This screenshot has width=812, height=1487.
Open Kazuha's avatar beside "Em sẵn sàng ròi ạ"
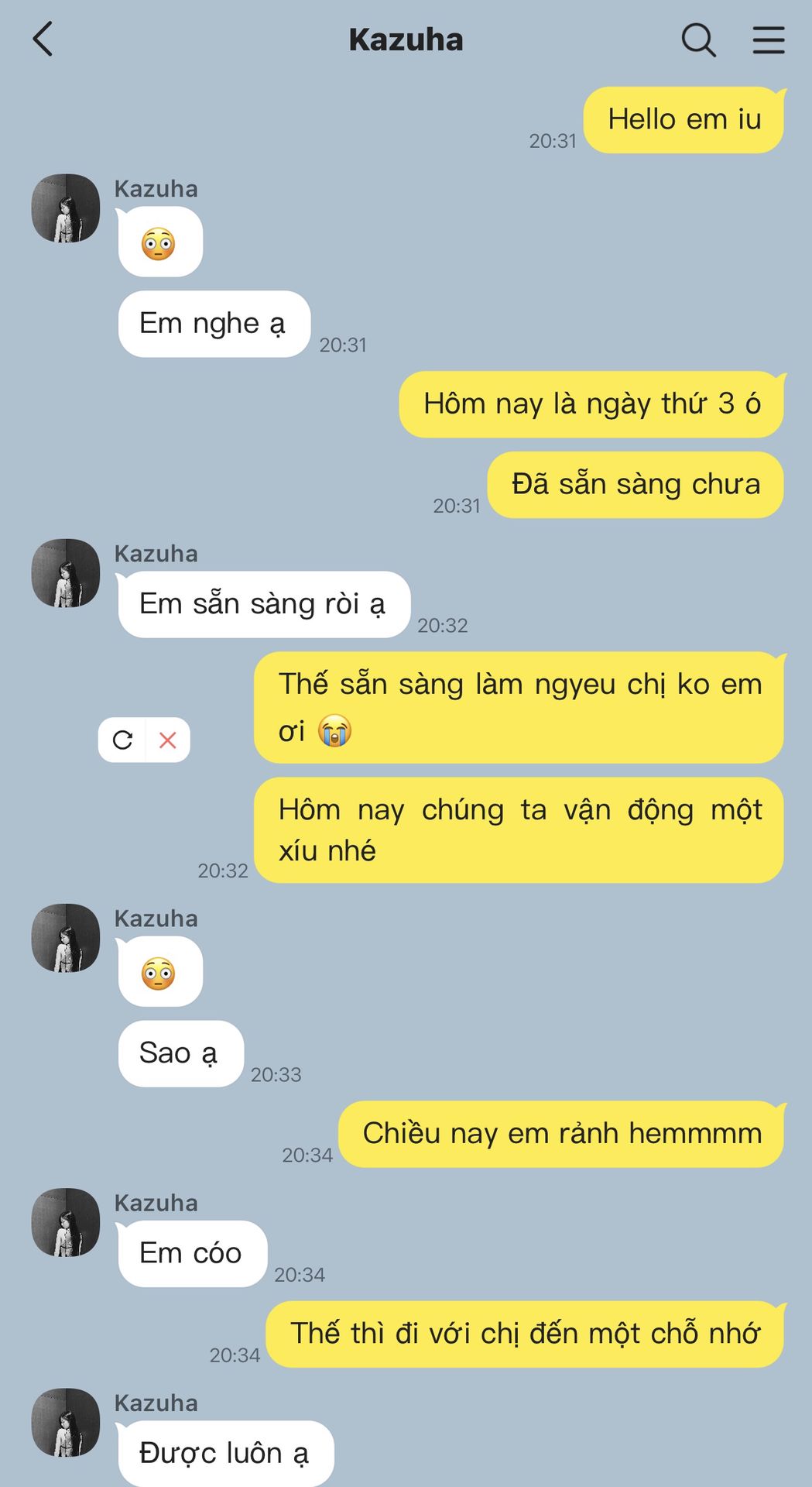(66, 573)
